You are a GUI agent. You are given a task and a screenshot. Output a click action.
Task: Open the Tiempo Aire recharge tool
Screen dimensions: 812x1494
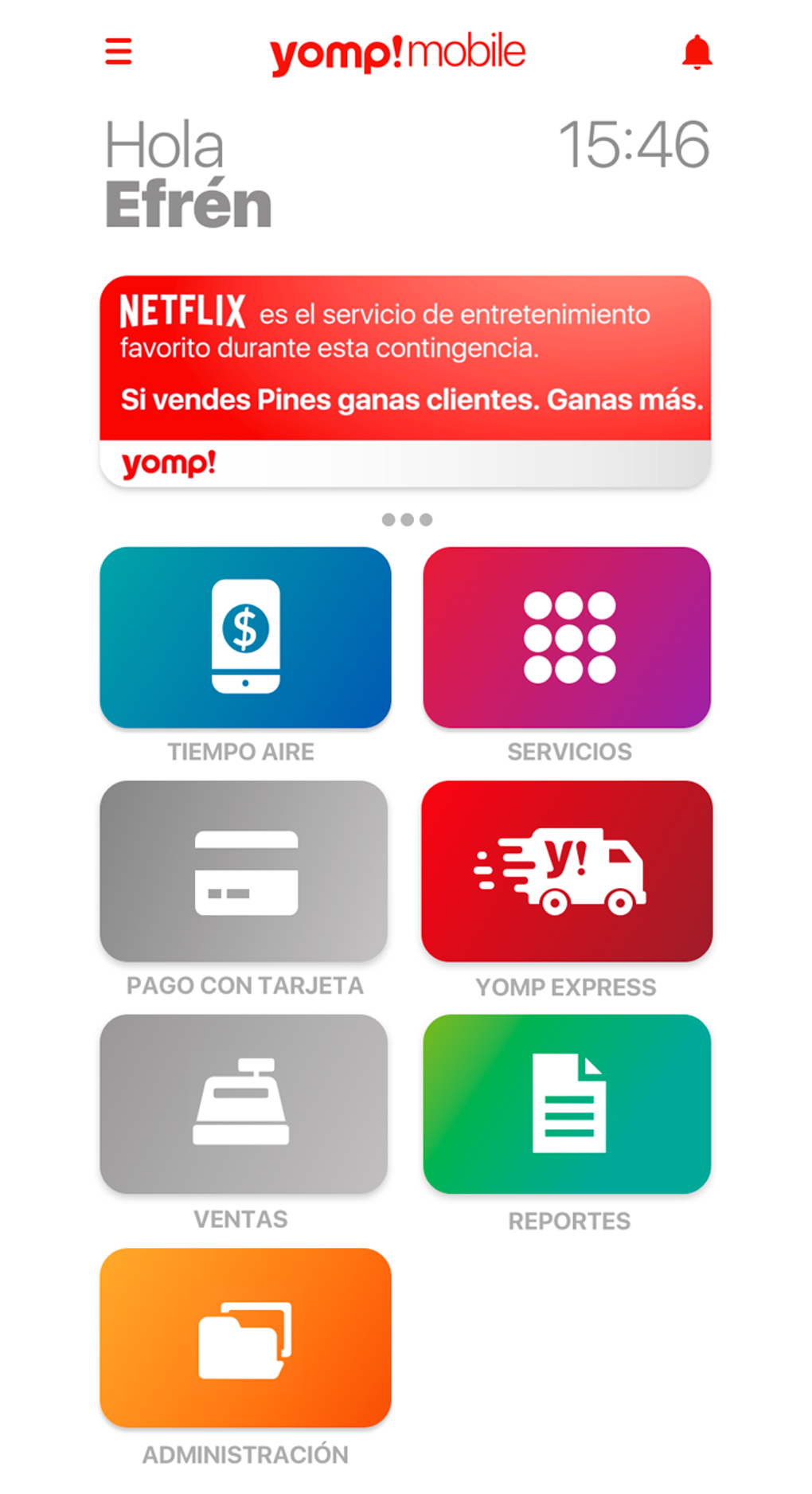click(244, 637)
